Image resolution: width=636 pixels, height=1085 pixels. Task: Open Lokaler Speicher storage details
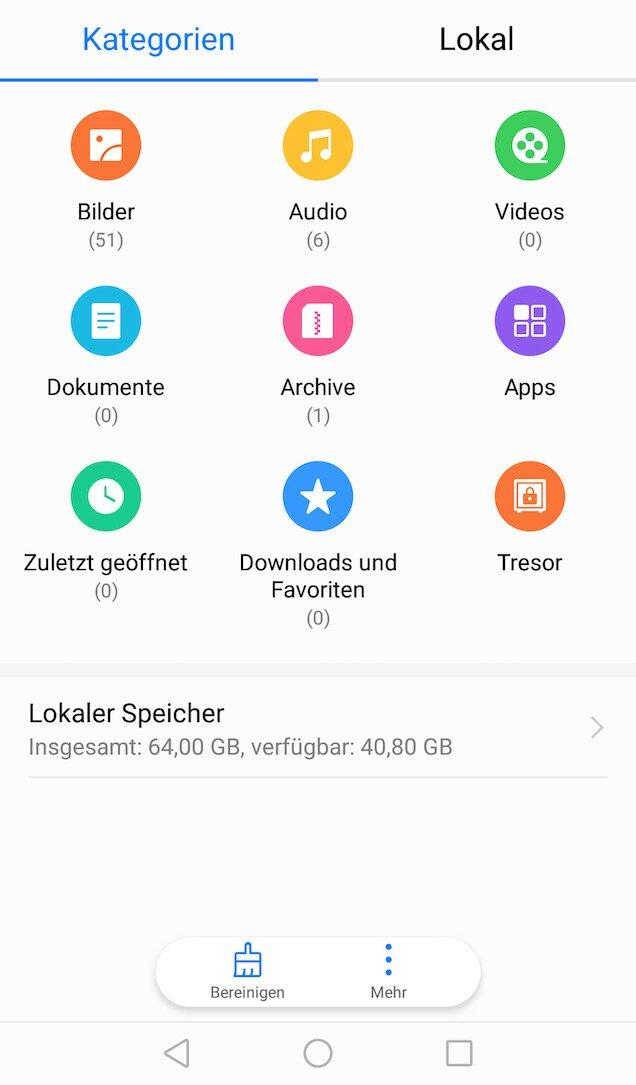coord(318,729)
